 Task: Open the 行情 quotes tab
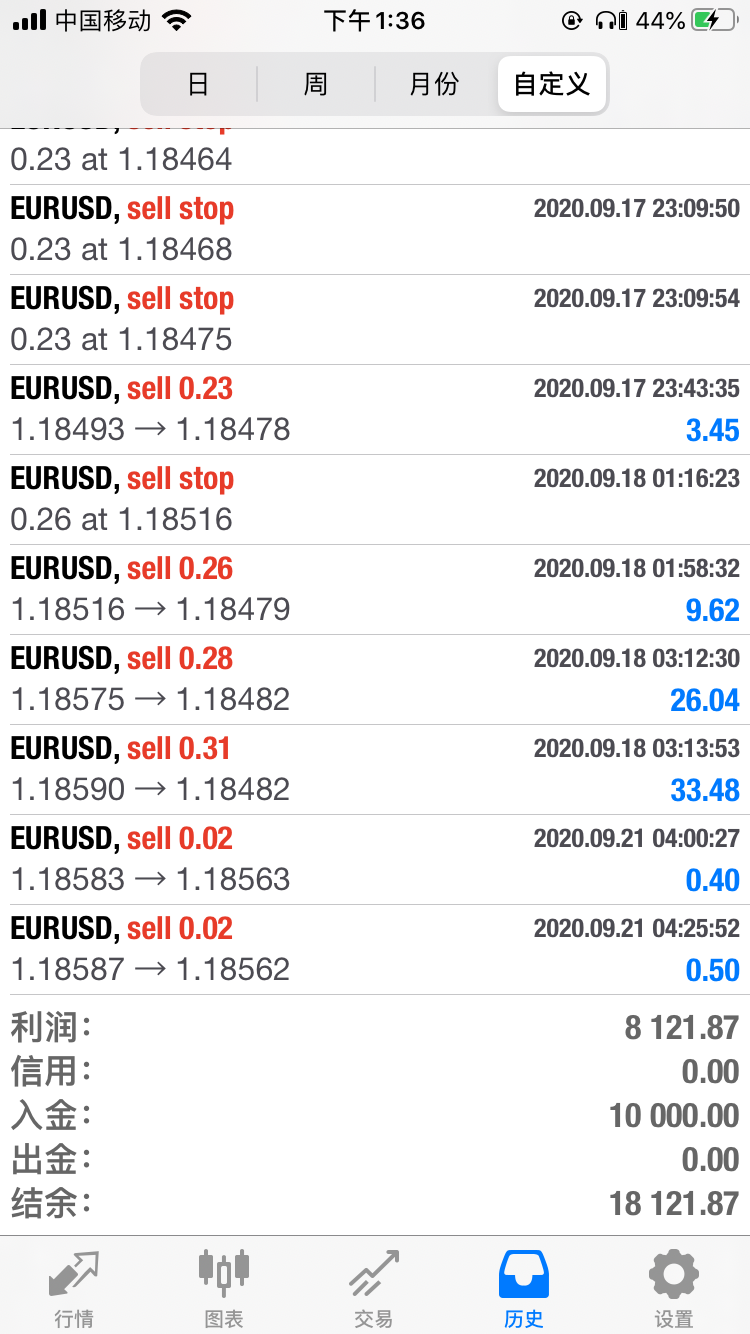coord(75,1287)
